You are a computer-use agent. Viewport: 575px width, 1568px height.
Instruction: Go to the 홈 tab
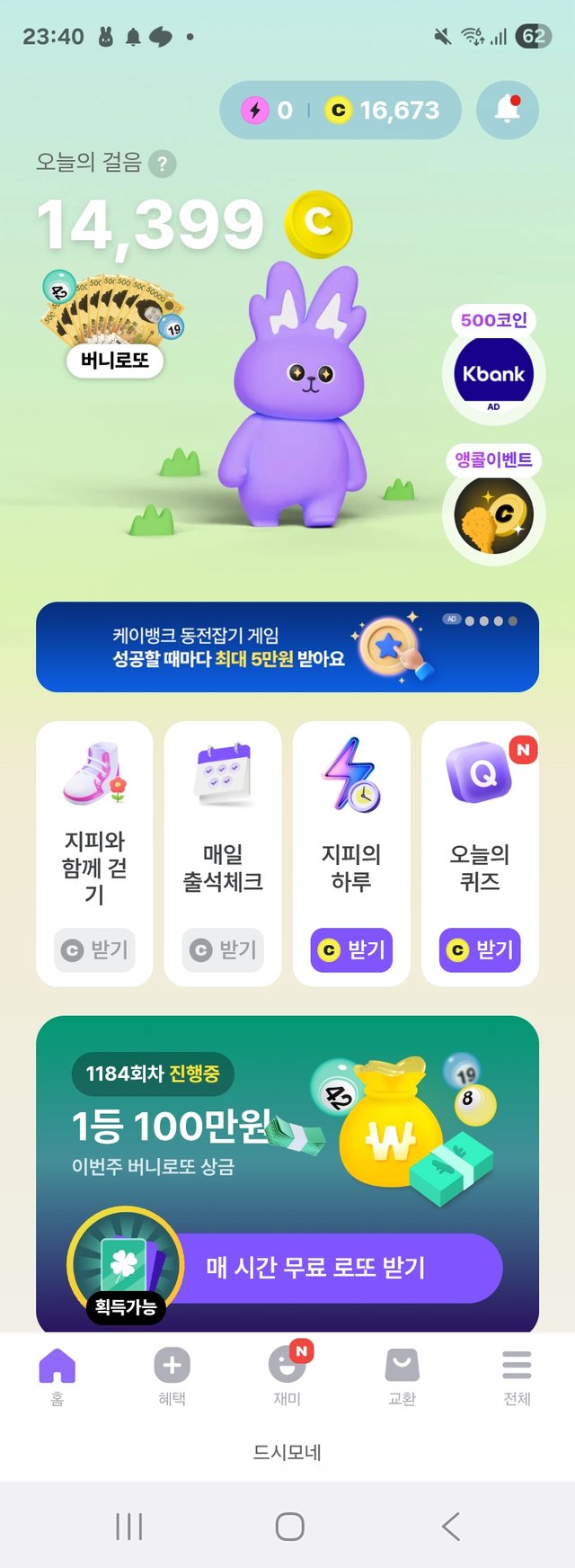click(57, 1376)
